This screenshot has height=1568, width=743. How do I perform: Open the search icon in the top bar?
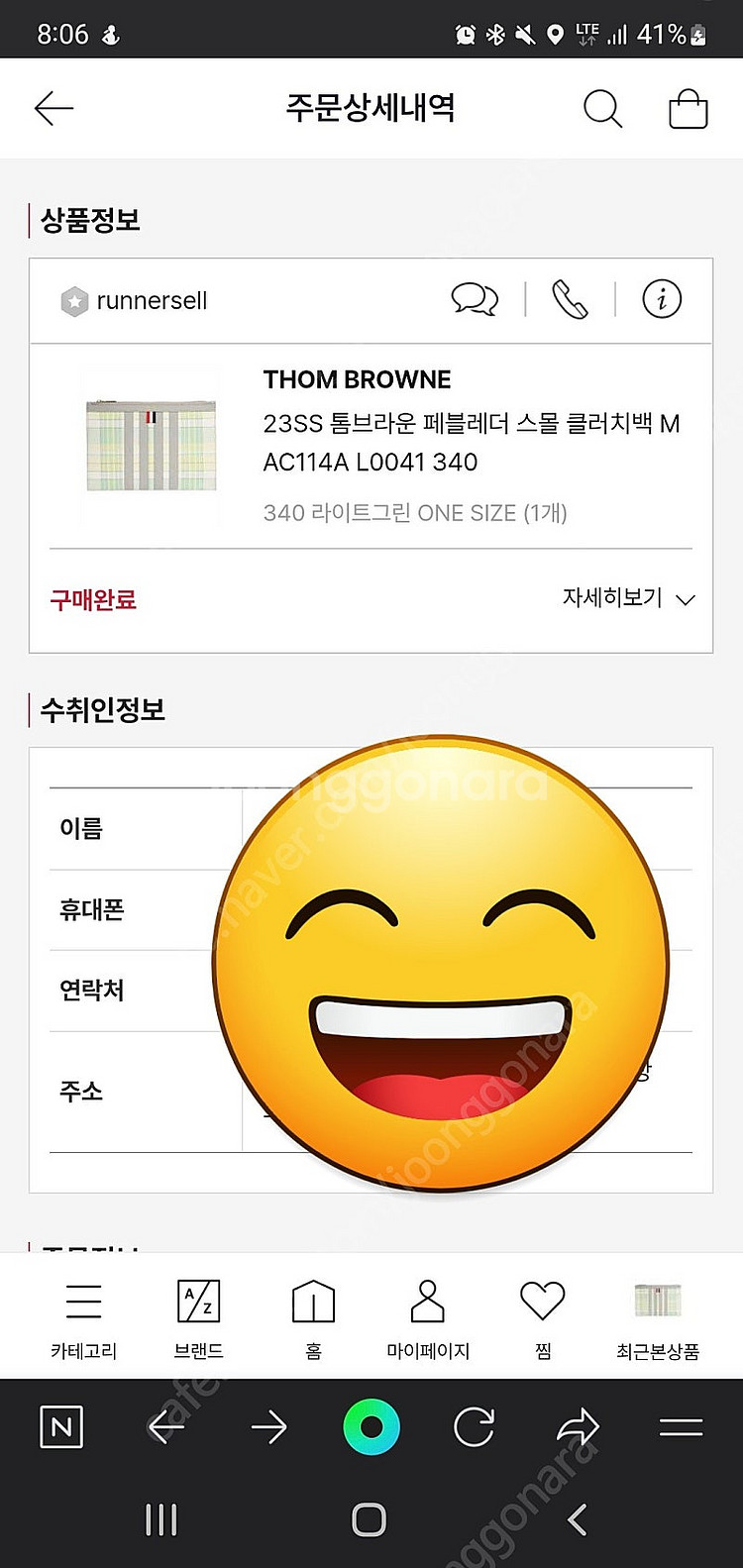(x=602, y=109)
